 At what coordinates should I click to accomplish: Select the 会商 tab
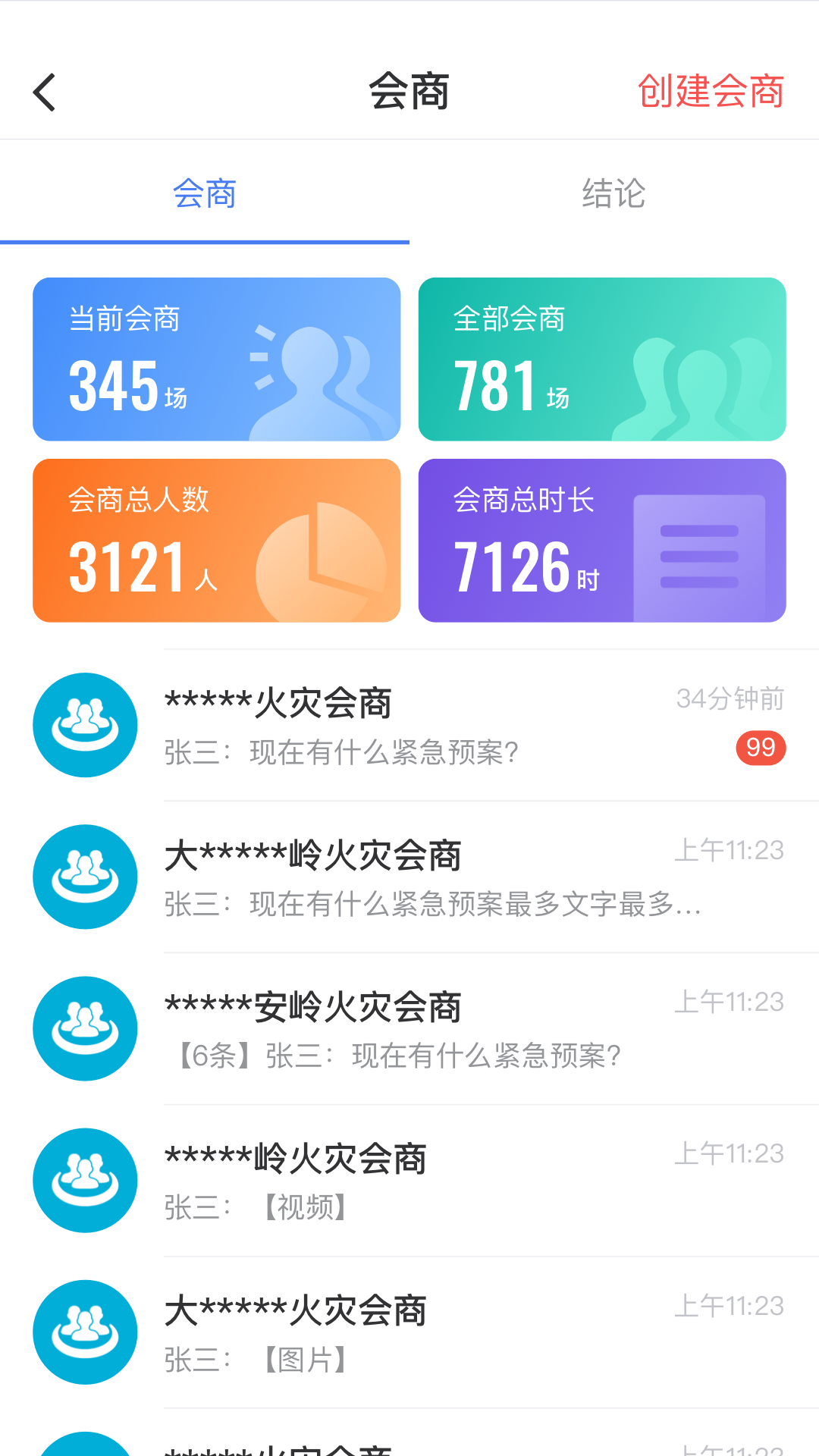click(x=205, y=194)
